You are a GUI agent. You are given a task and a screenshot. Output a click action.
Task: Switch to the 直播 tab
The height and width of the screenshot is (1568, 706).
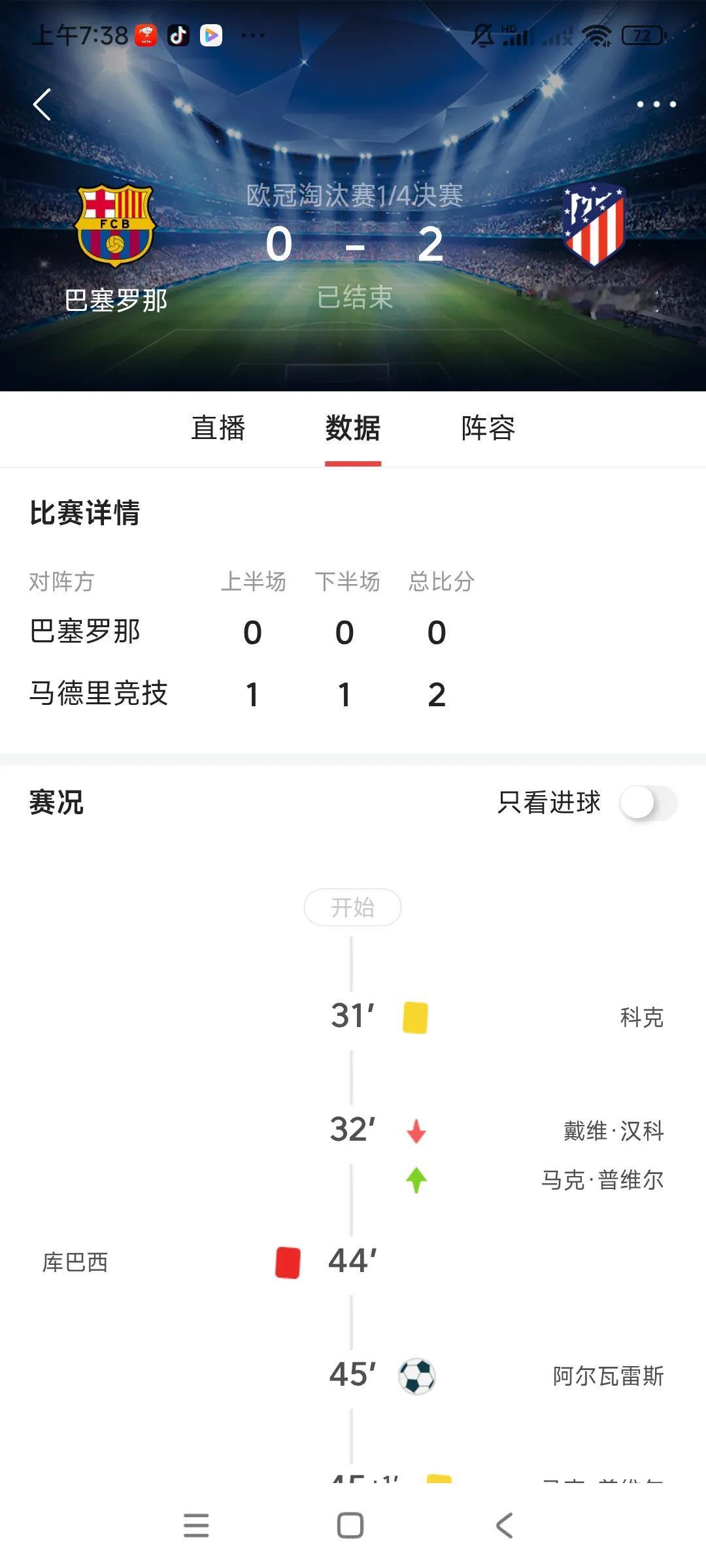point(219,428)
